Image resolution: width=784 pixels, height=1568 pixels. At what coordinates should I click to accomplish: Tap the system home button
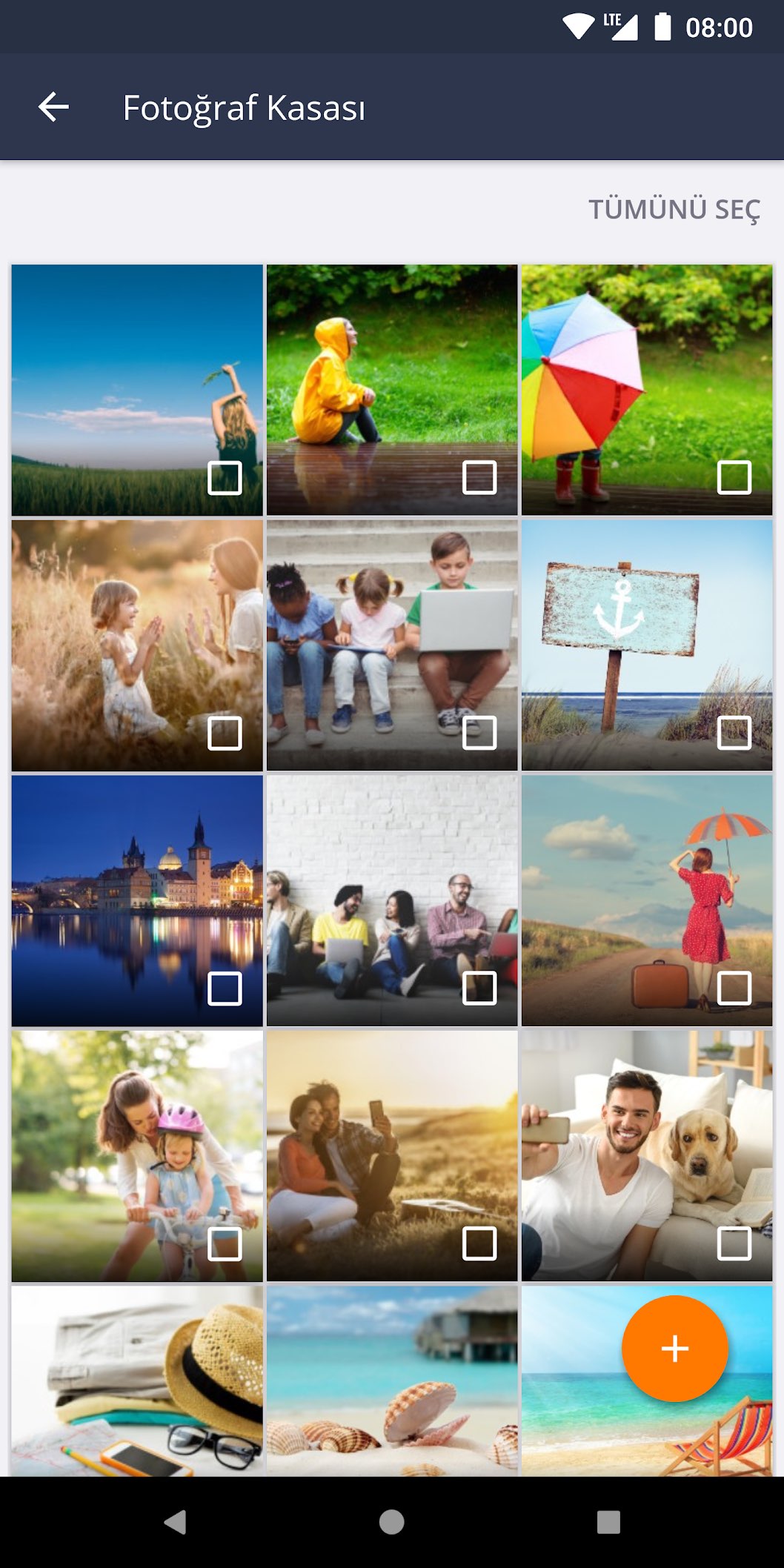(x=392, y=1522)
